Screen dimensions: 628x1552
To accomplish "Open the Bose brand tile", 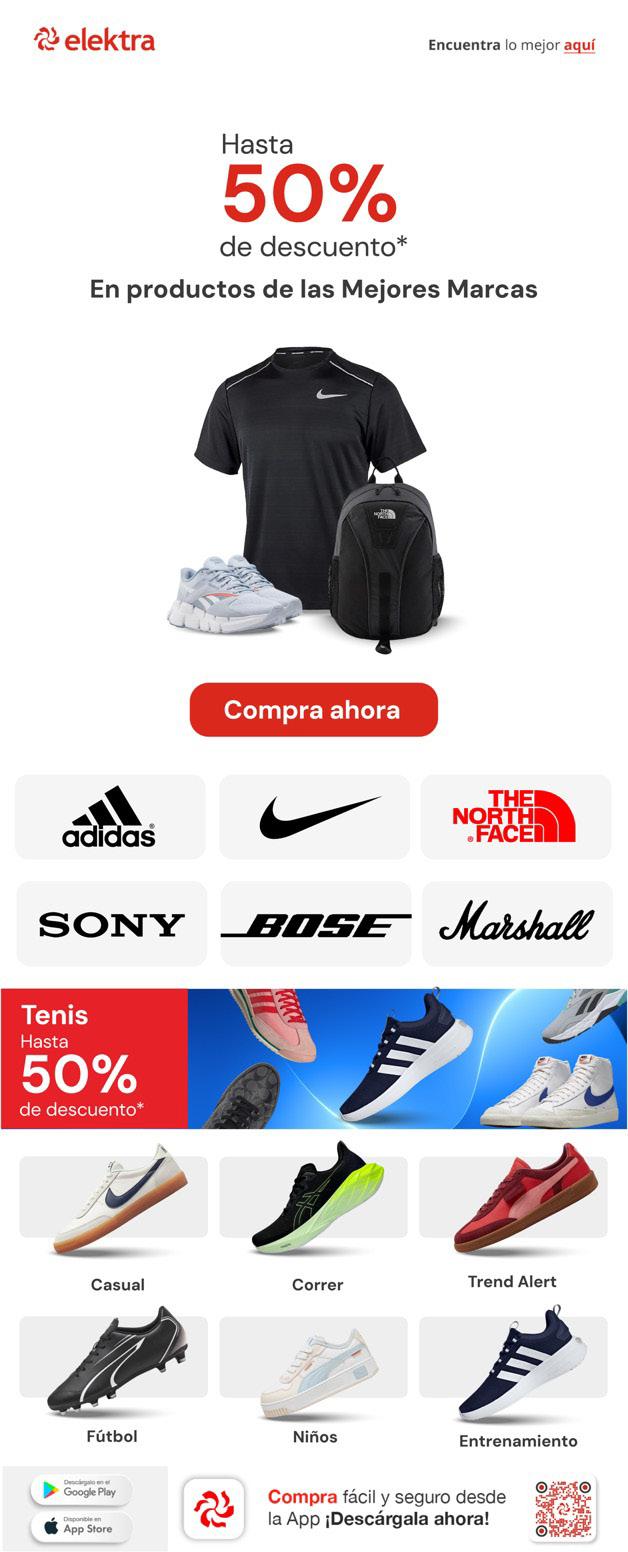I will (x=315, y=924).
